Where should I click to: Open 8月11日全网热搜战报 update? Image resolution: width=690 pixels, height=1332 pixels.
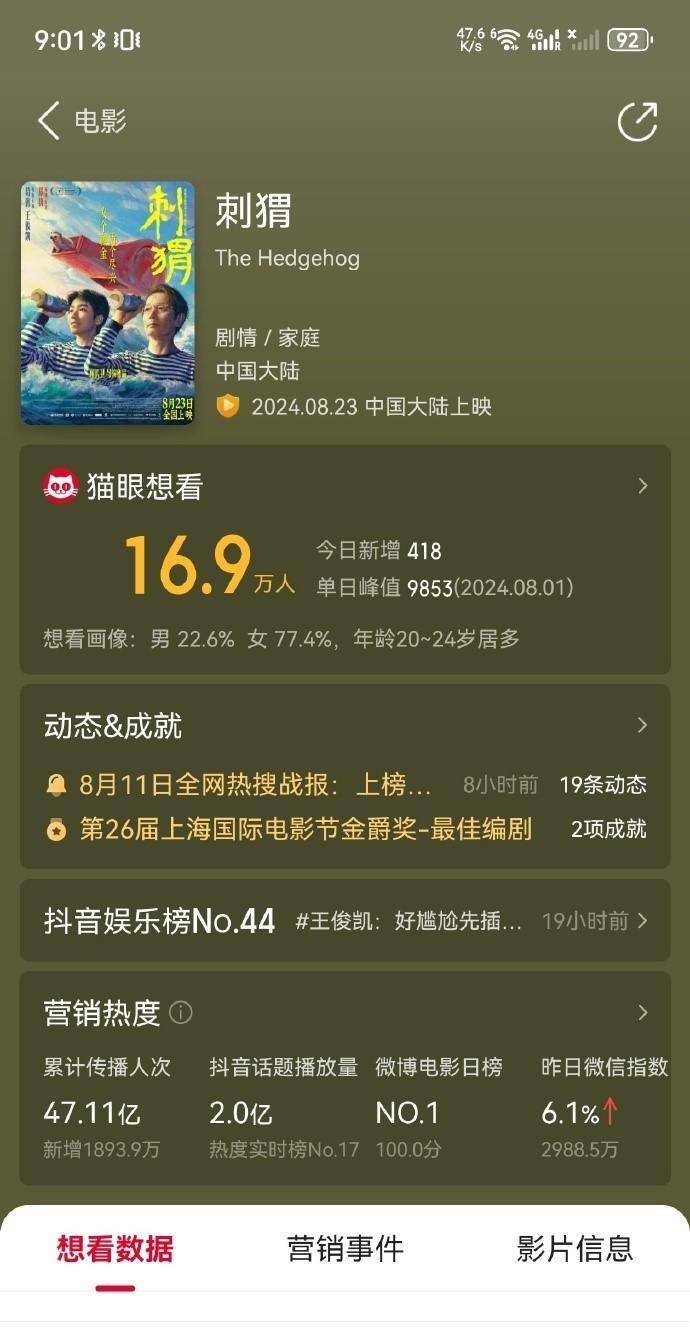(255, 785)
